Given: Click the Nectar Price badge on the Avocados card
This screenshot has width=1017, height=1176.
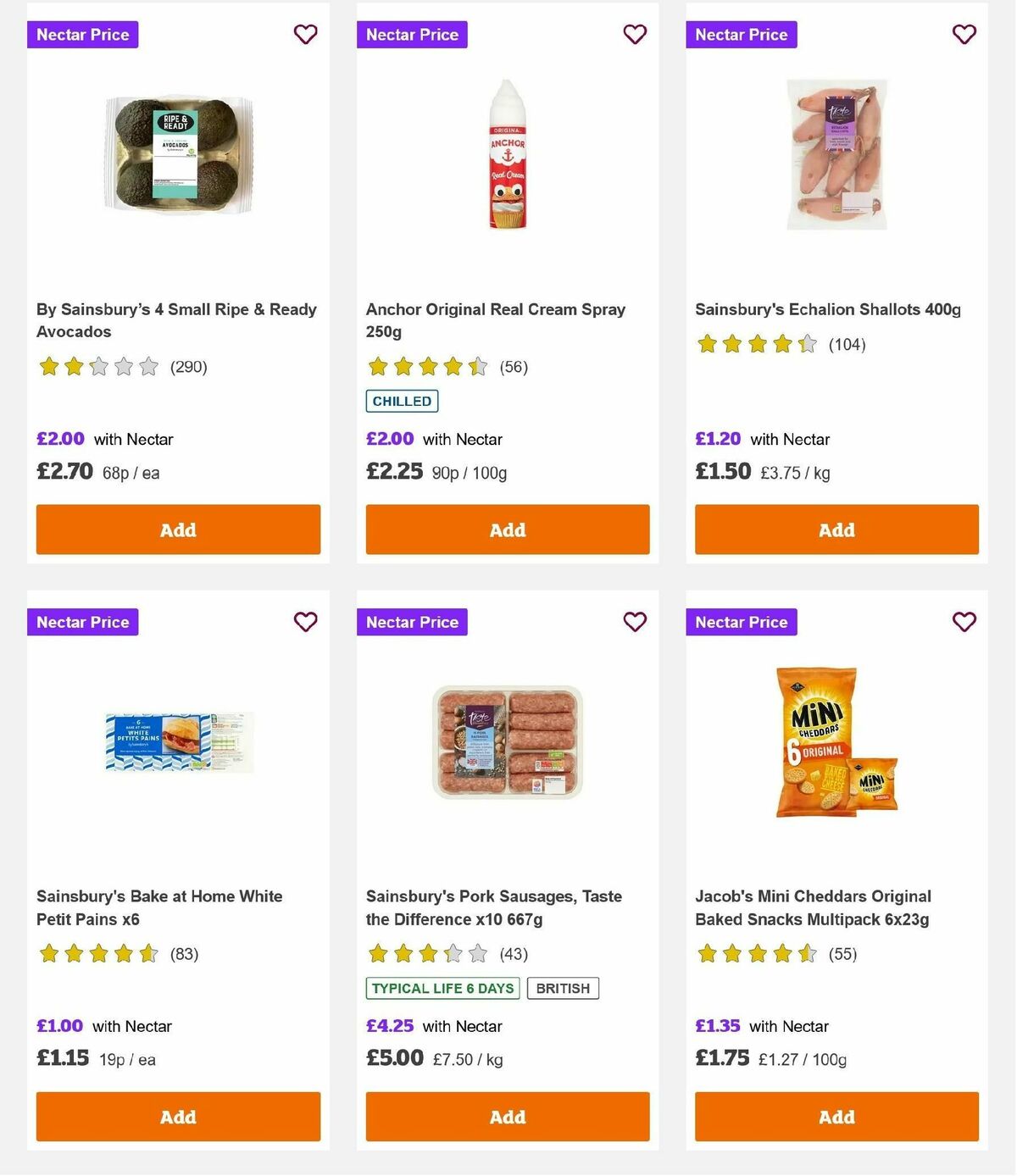Looking at the screenshot, I should pyautogui.click(x=82, y=35).
